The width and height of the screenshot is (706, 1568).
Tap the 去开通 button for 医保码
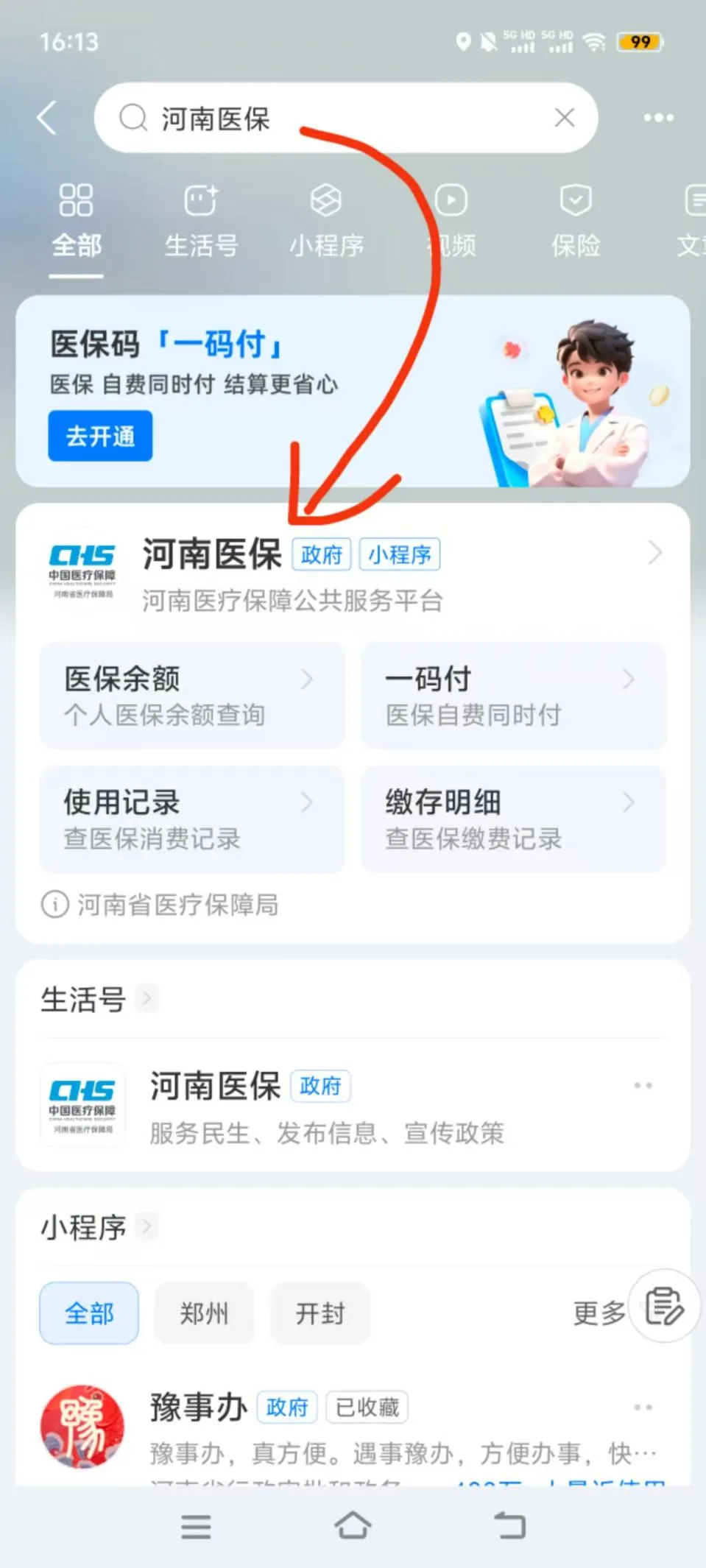100,437
